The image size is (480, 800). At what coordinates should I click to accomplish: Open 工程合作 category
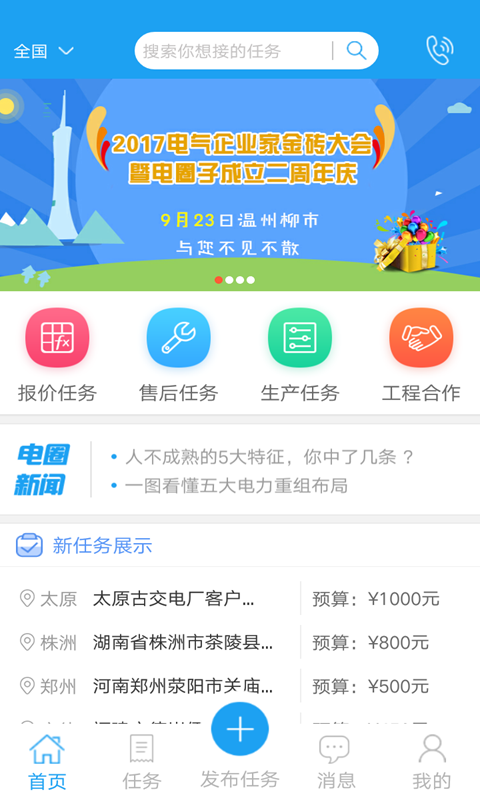421,355
